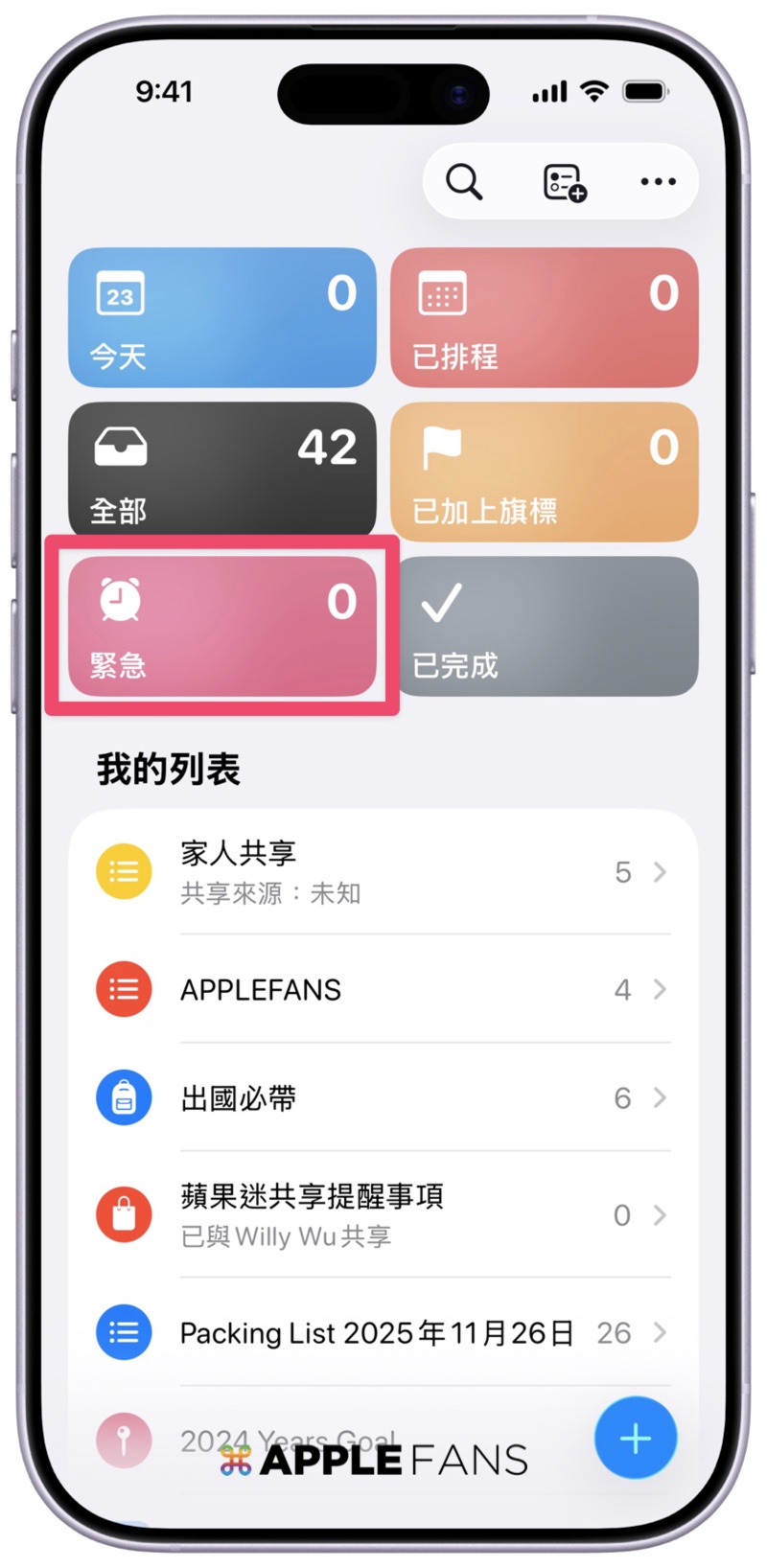Open the 今天 smart list card

[x=222, y=317]
